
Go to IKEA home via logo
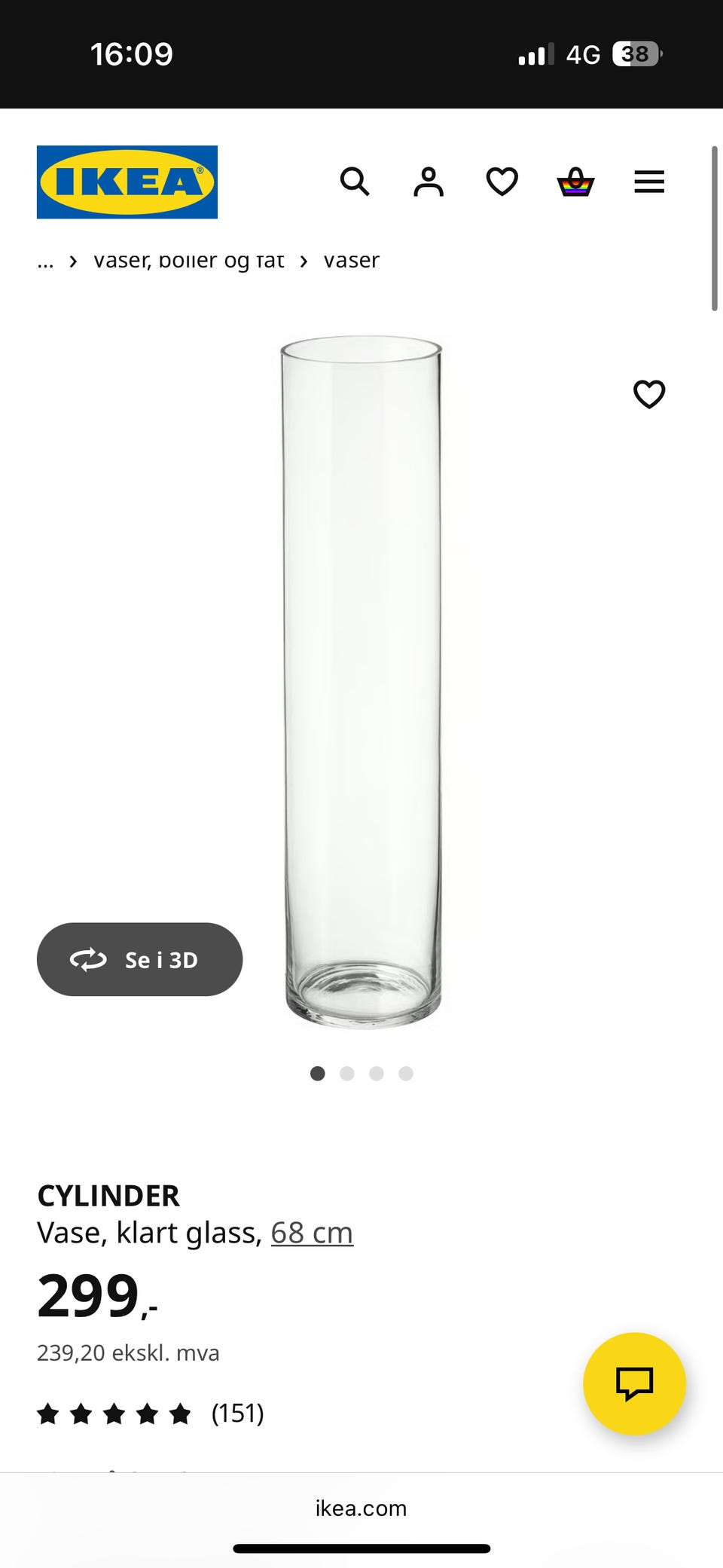(127, 182)
